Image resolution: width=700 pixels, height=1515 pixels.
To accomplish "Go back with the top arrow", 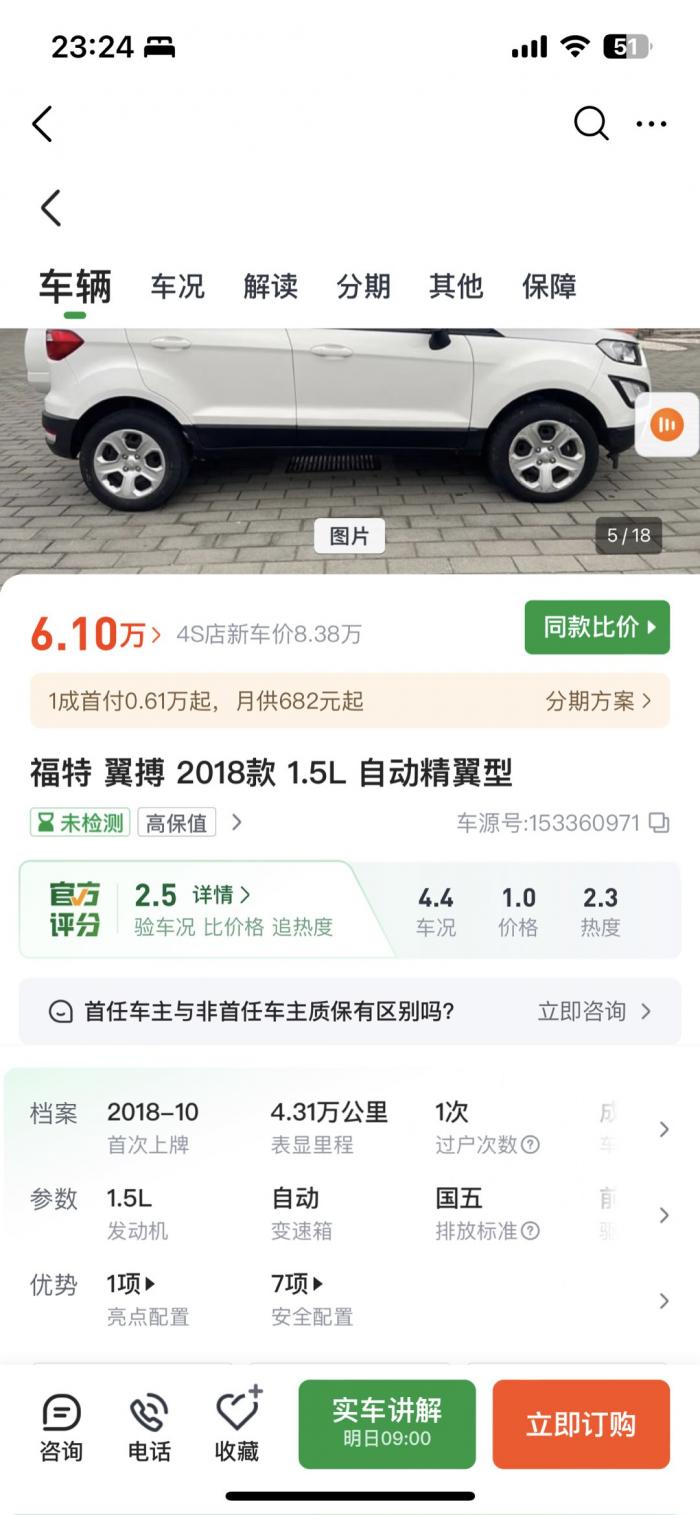I will (42, 124).
